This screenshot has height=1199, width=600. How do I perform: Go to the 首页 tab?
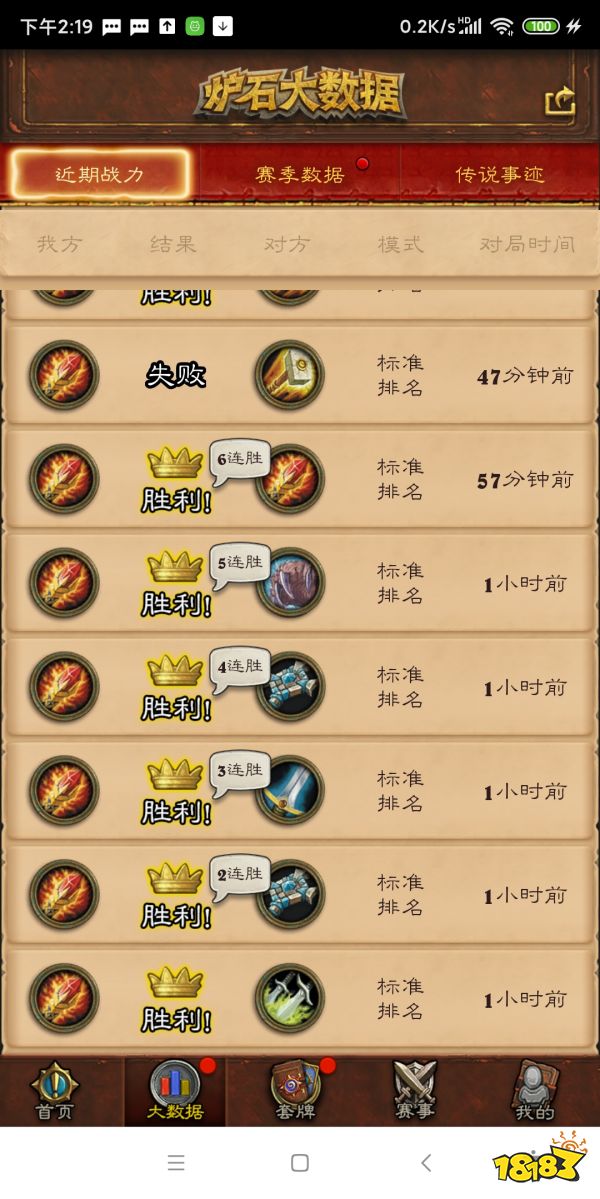pyautogui.click(x=55, y=1092)
